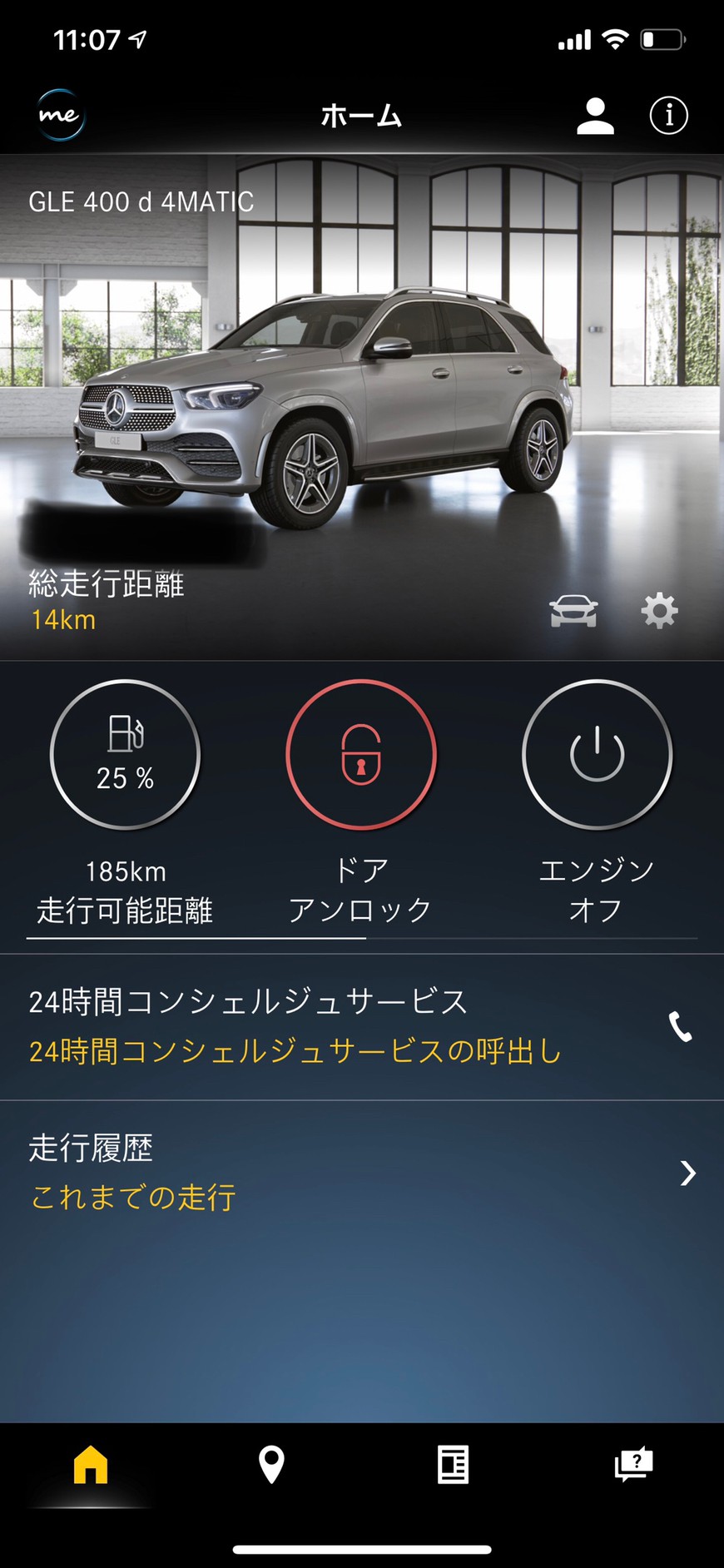Switch to the home tab
Viewport: 724px width, 1568px height.
(x=91, y=1465)
